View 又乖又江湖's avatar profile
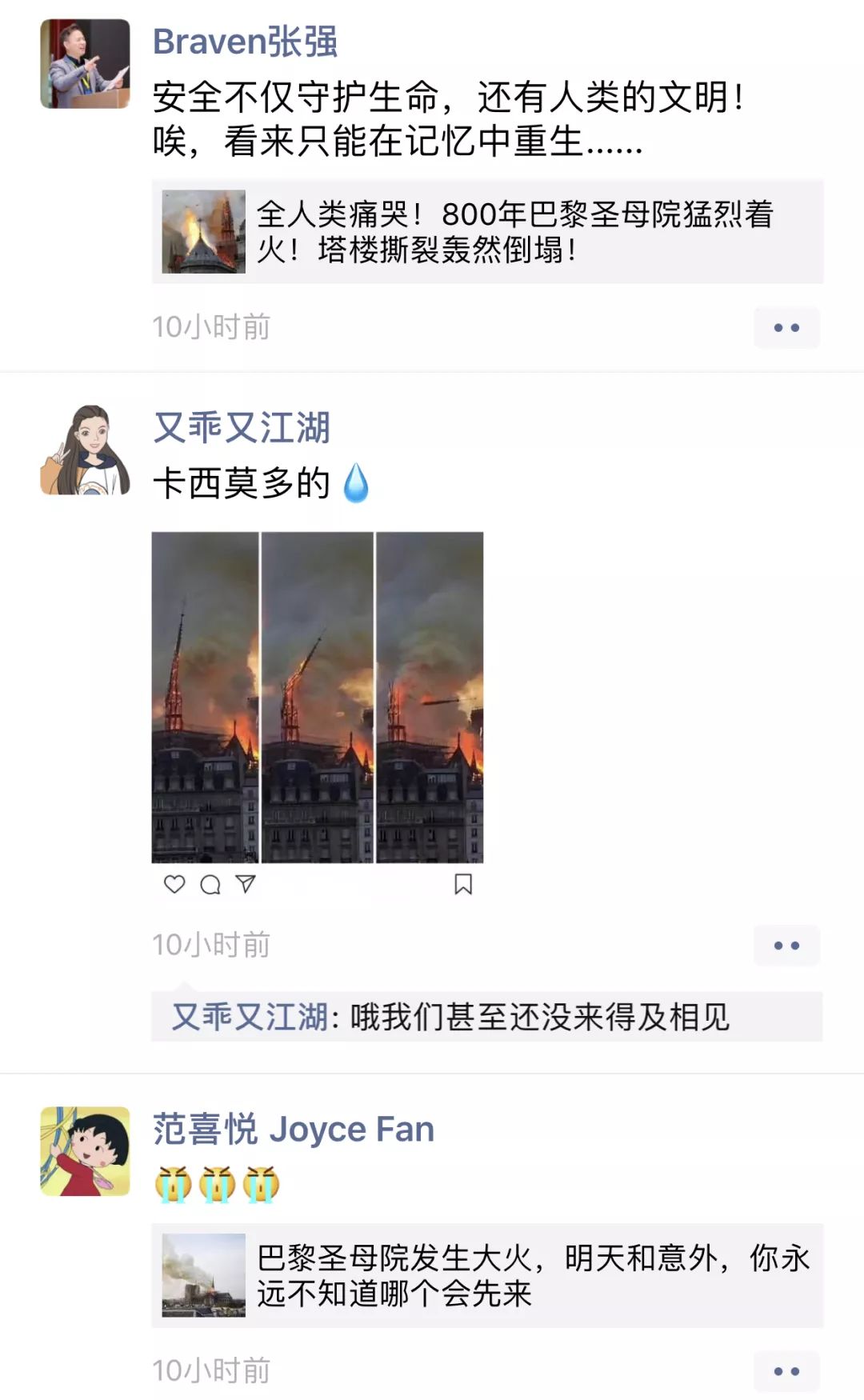Image resolution: width=864 pixels, height=1400 pixels. tap(85, 450)
